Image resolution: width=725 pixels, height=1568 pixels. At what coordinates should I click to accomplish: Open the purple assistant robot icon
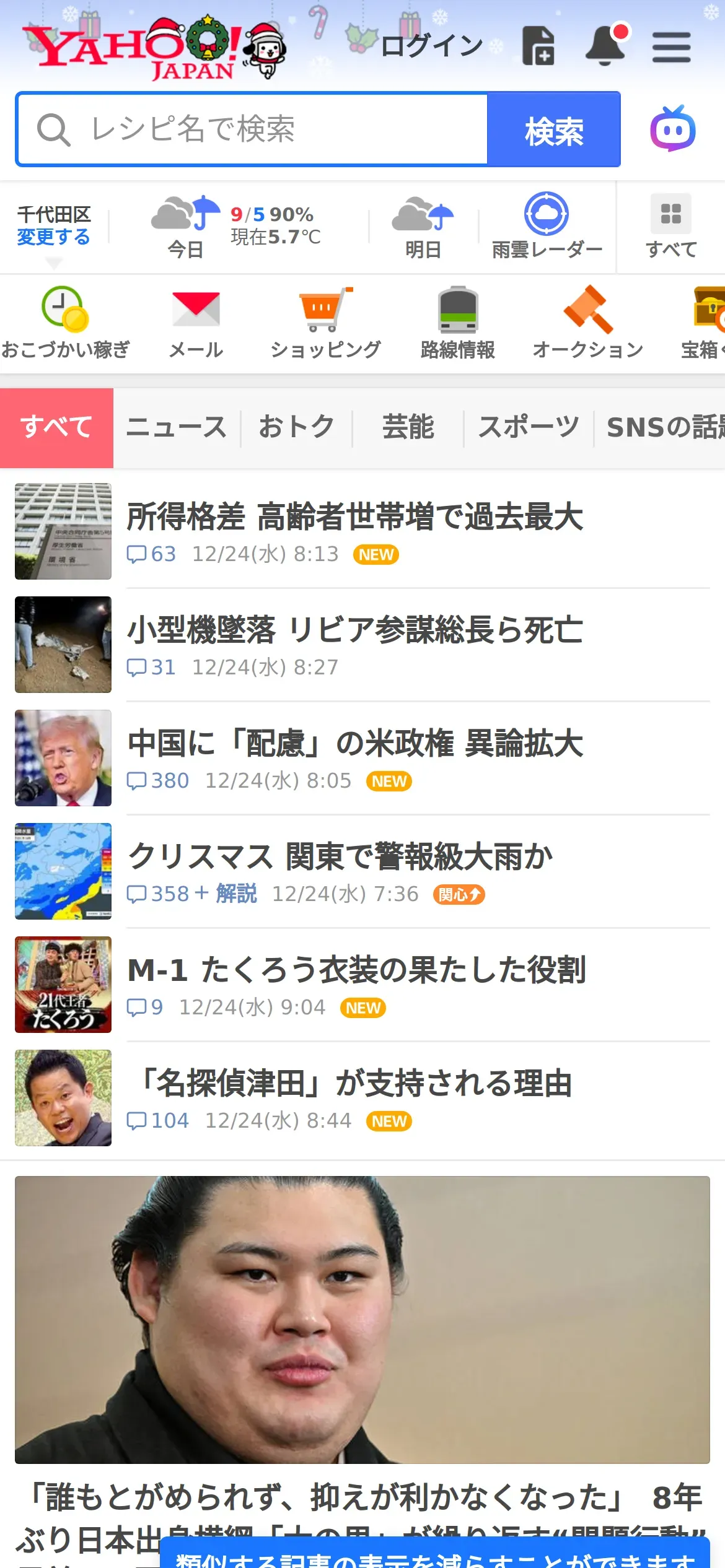pyautogui.click(x=672, y=129)
